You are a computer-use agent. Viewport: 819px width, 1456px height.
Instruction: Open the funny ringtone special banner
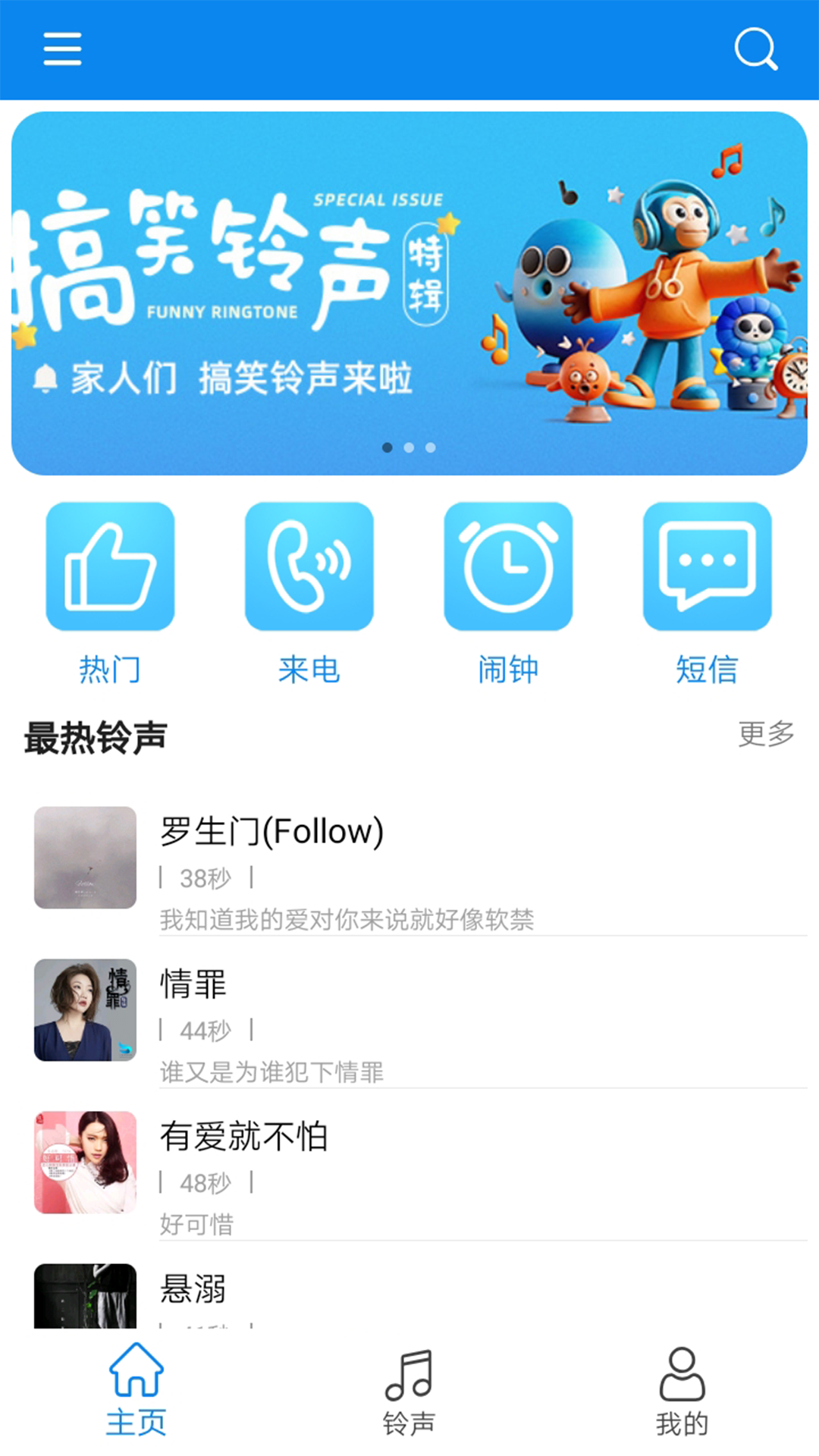click(409, 293)
